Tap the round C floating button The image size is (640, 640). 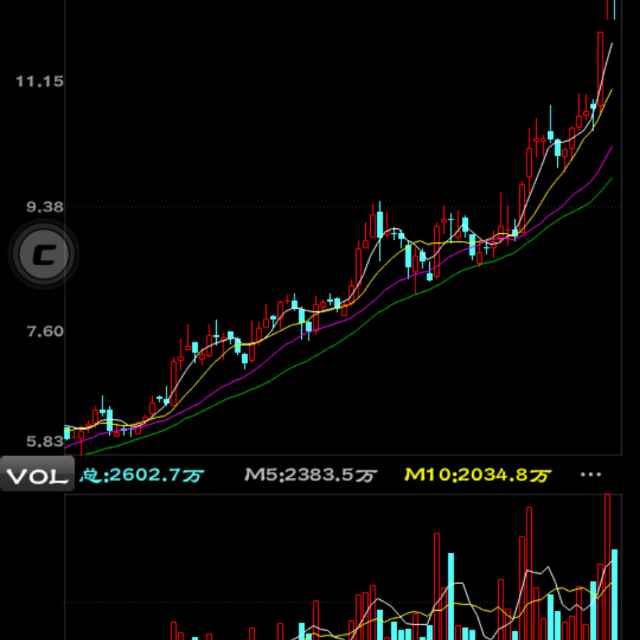[43, 254]
